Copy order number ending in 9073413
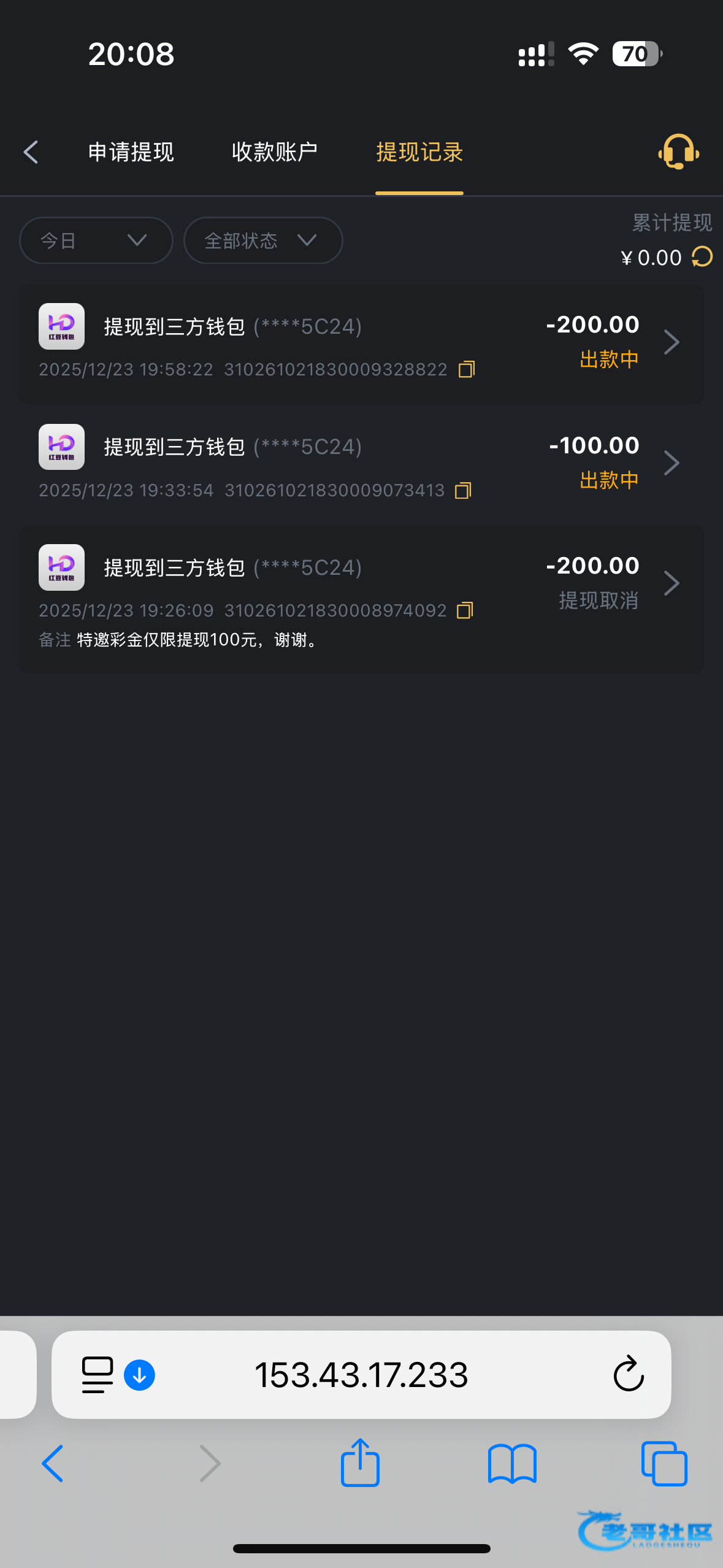723x1568 pixels. pos(463,490)
